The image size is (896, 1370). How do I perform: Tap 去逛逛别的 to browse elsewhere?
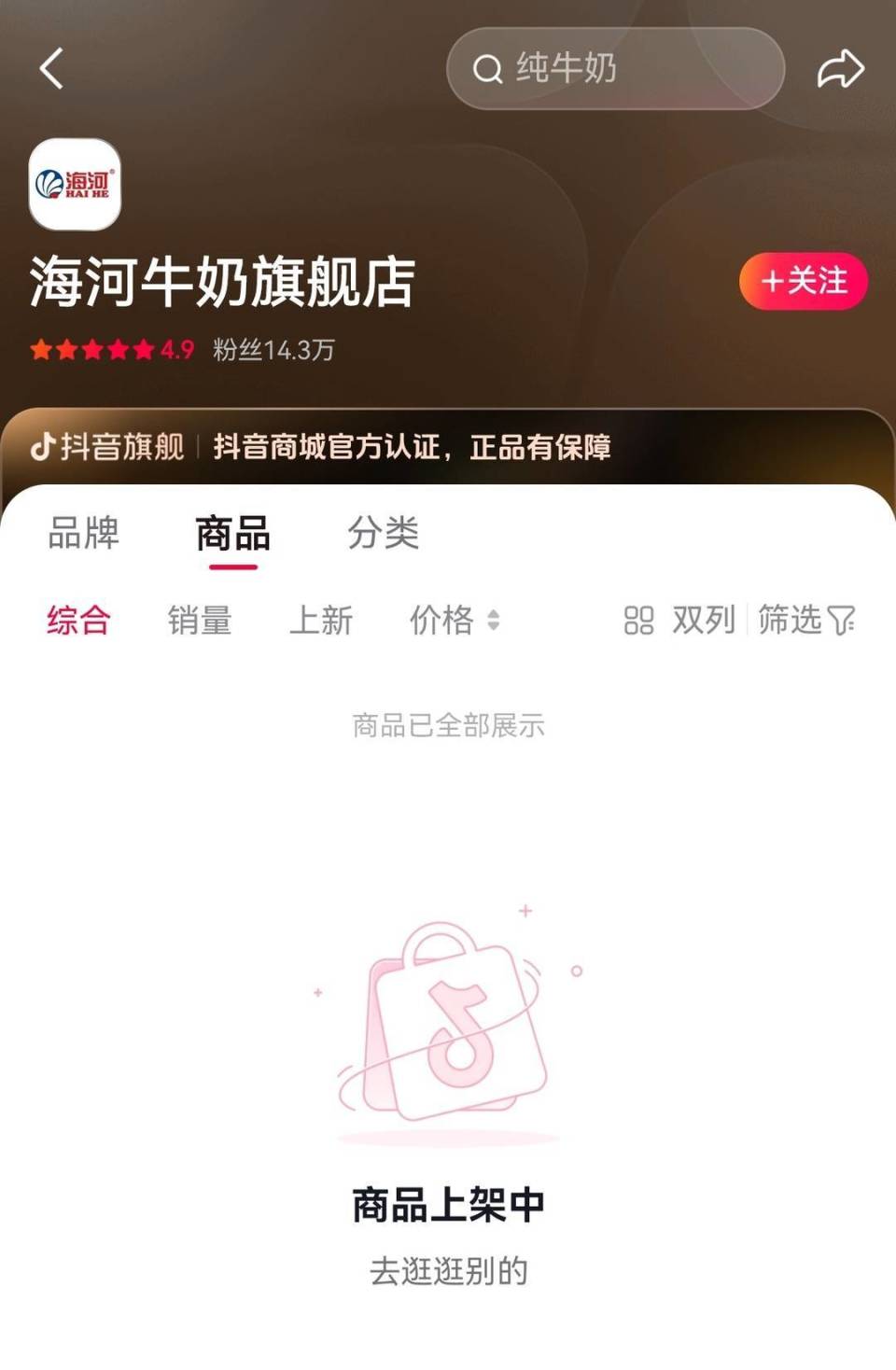pos(448,1270)
